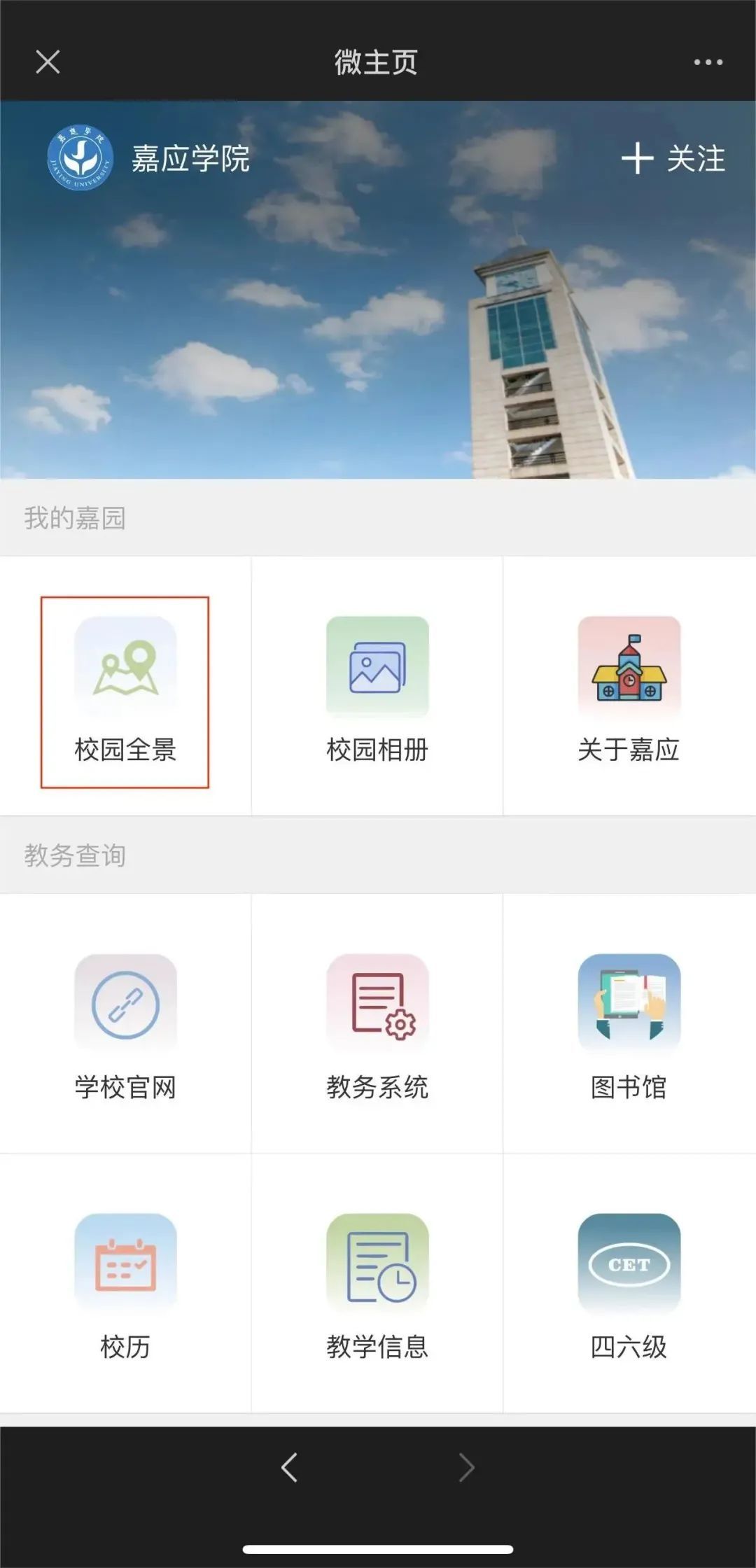View the 校园相册 campus album
The image size is (756, 1568).
[x=377, y=690]
